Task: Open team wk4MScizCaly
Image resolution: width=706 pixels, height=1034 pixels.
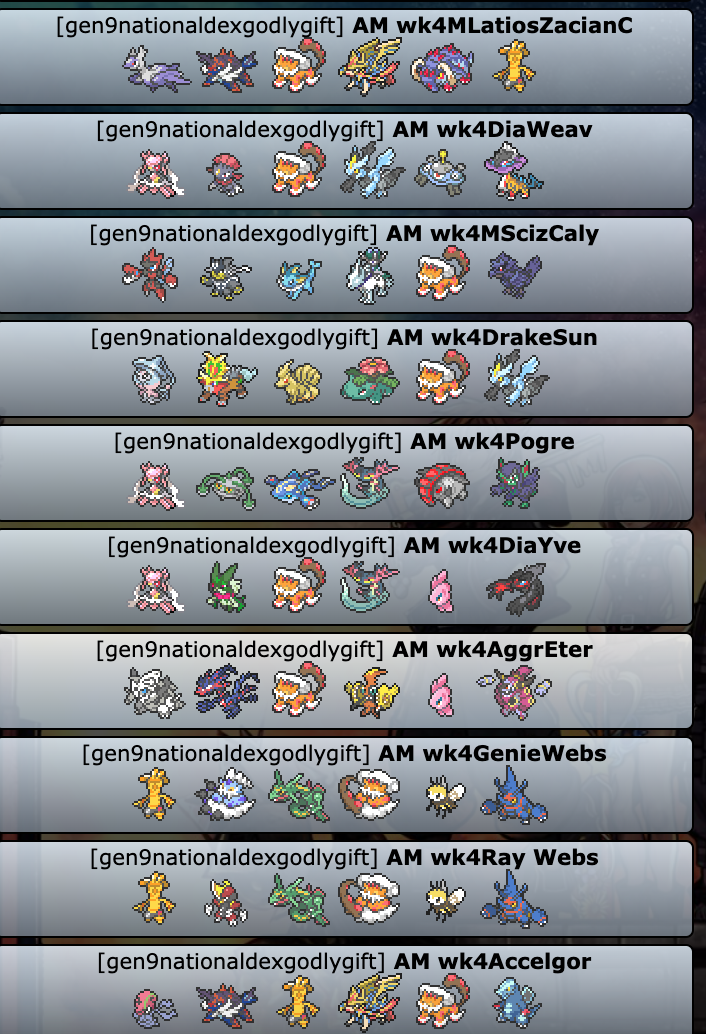Action: 345,264
